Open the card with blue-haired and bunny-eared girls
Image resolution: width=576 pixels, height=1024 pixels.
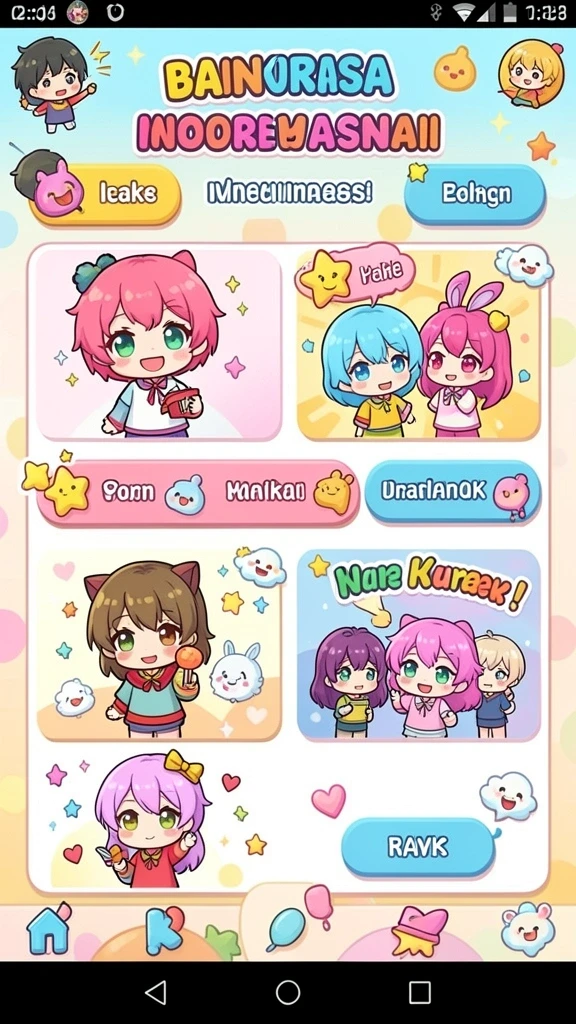419,344
